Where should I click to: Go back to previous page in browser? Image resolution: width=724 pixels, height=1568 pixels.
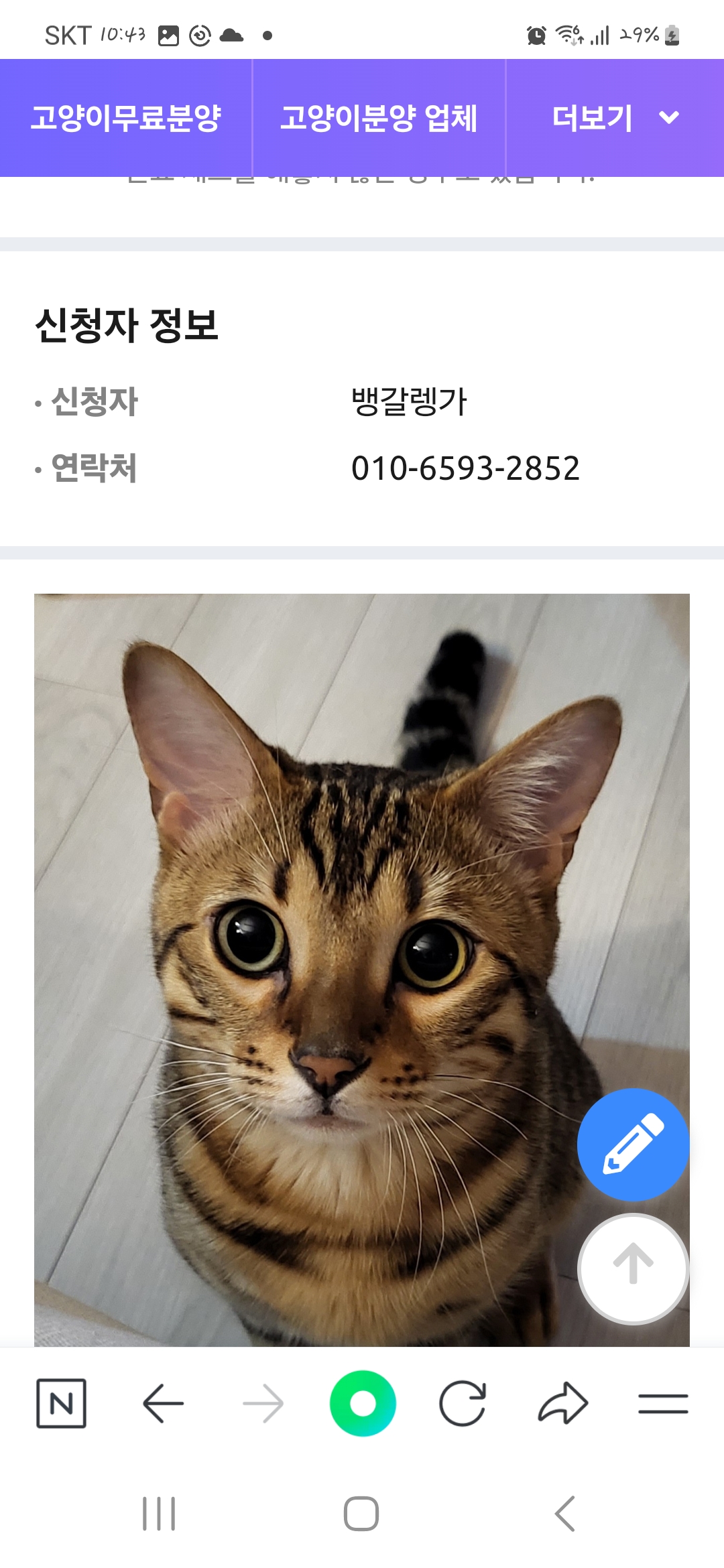163,1403
